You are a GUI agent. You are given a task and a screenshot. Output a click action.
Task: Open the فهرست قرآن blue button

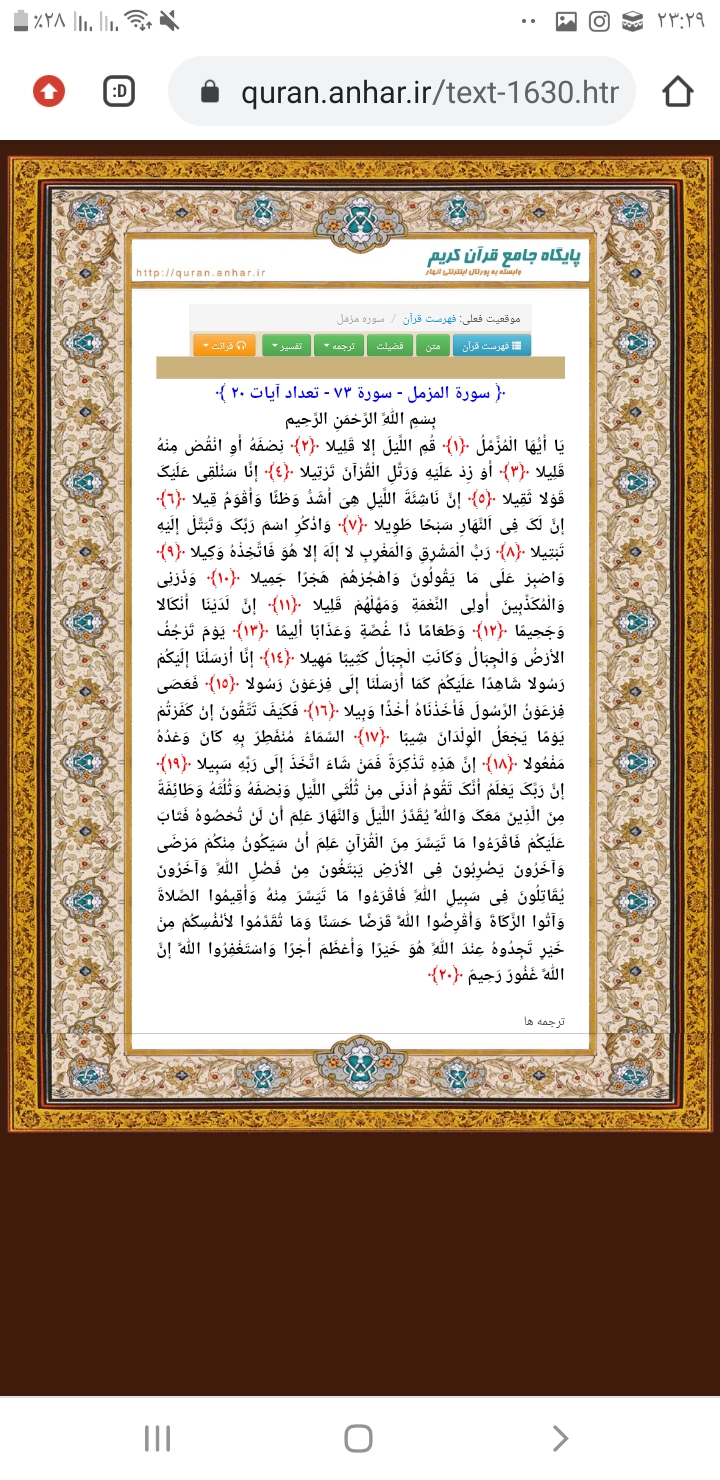click(x=492, y=345)
